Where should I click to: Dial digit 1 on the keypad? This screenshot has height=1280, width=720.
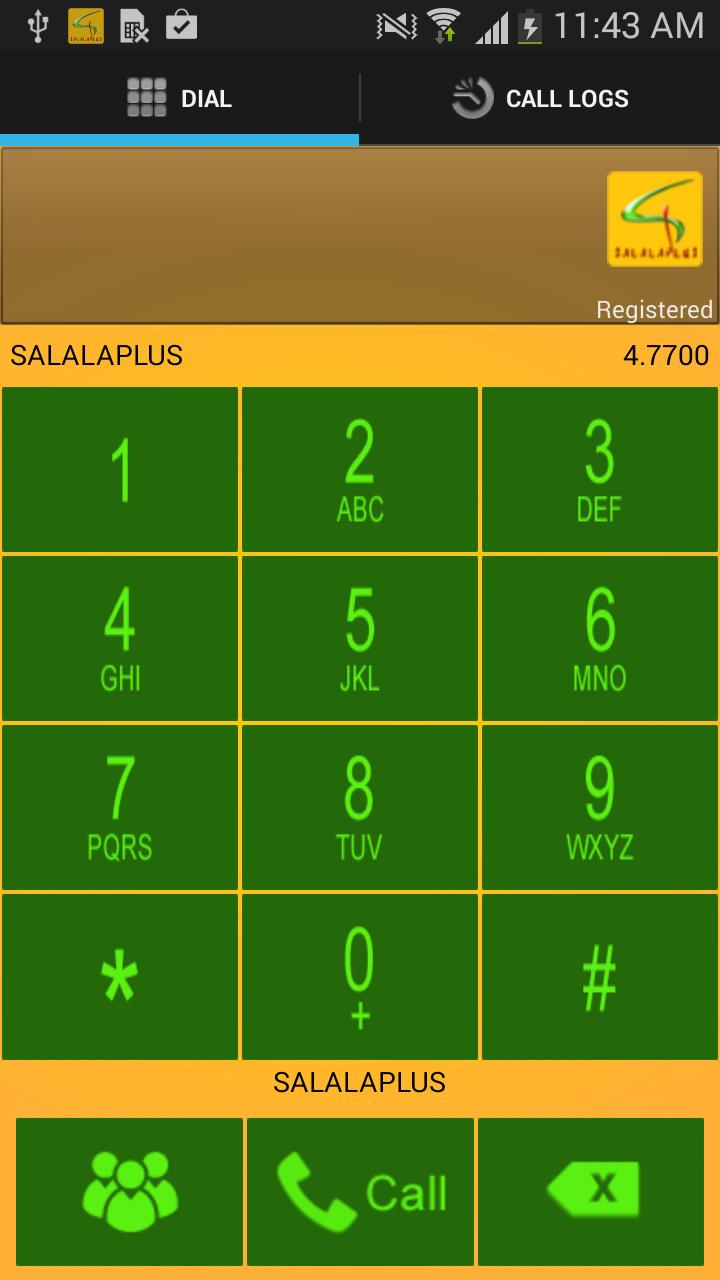[x=120, y=469]
